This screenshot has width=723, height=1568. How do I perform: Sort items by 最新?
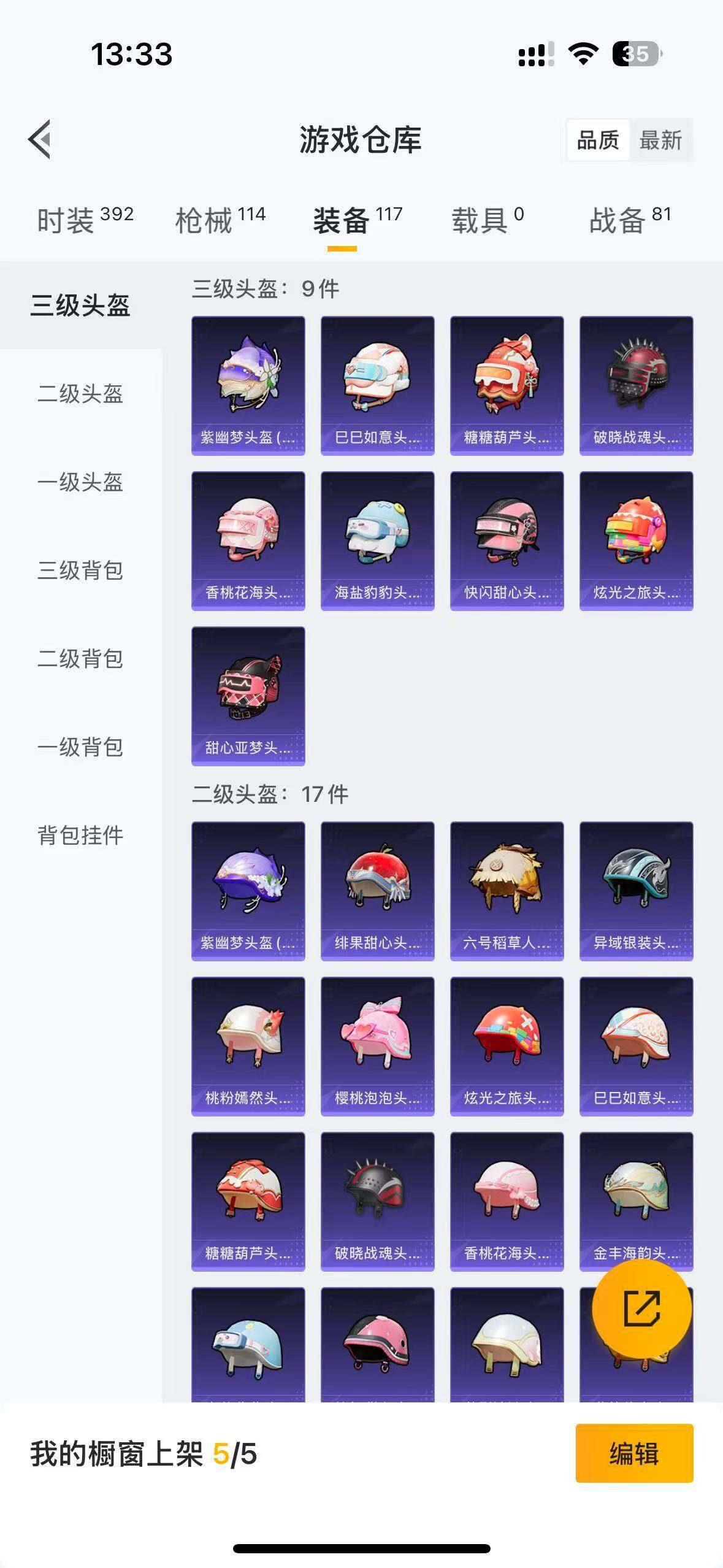[x=660, y=140]
